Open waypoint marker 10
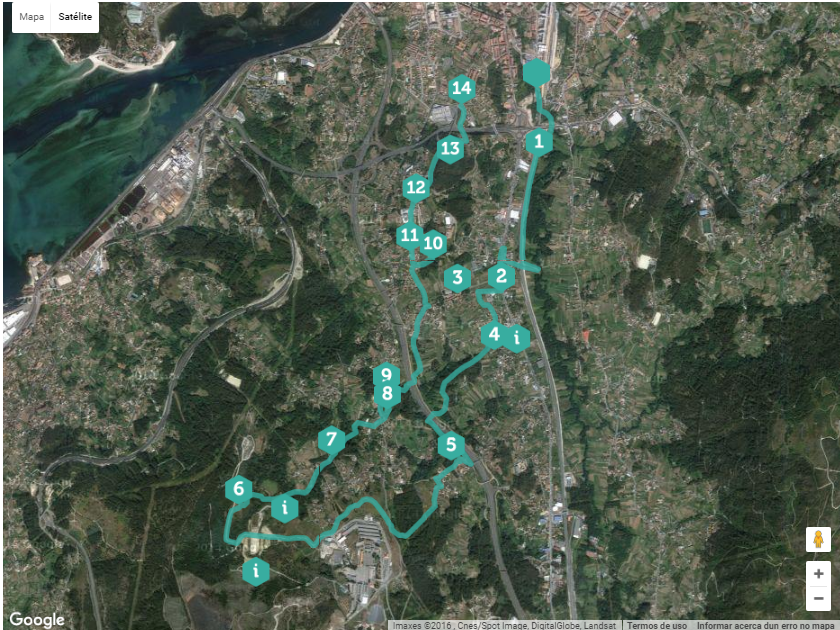The height and width of the screenshot is (630, 840). (x=434, y=242)
